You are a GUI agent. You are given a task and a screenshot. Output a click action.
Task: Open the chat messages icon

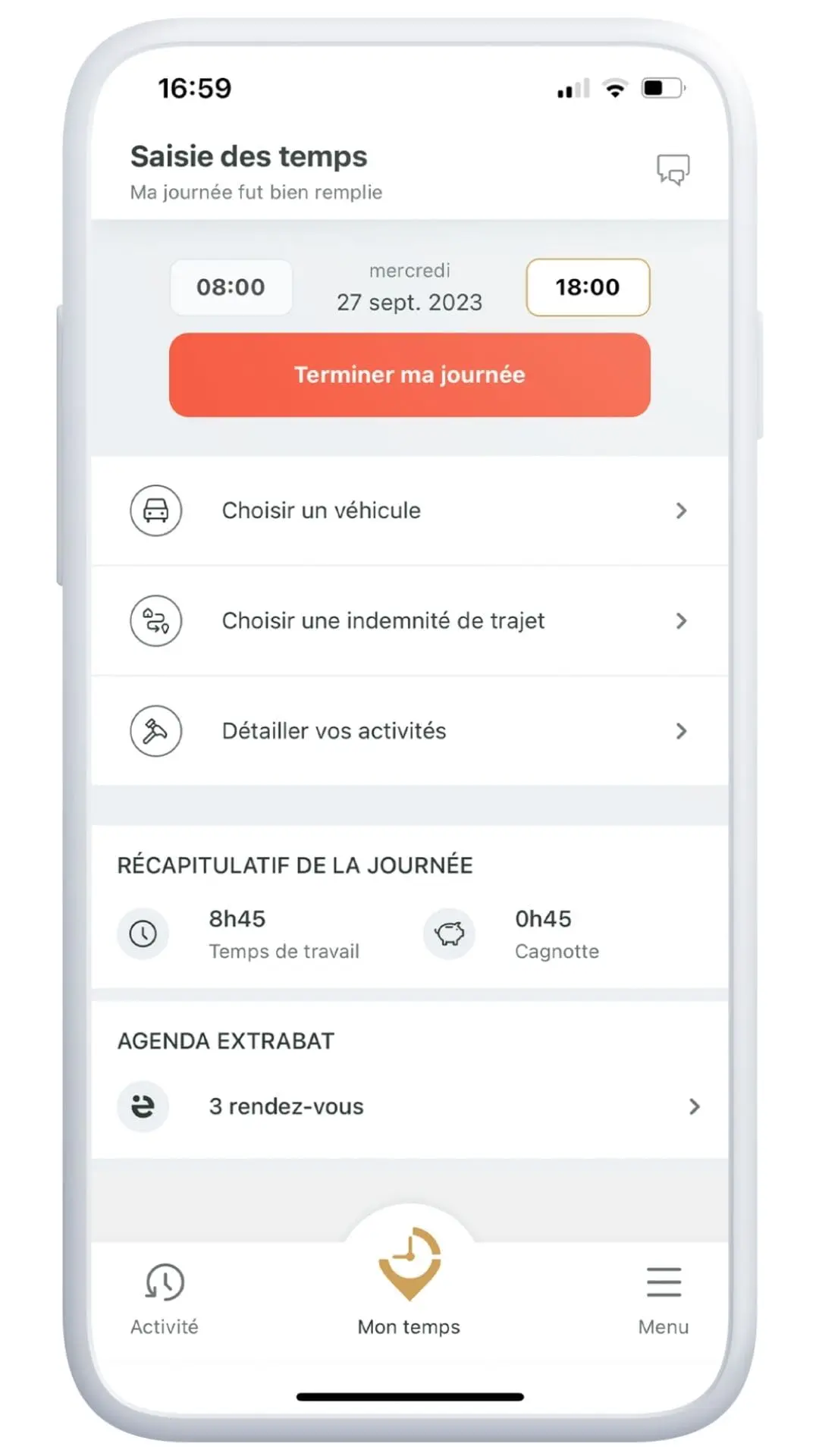pos(673,169)
